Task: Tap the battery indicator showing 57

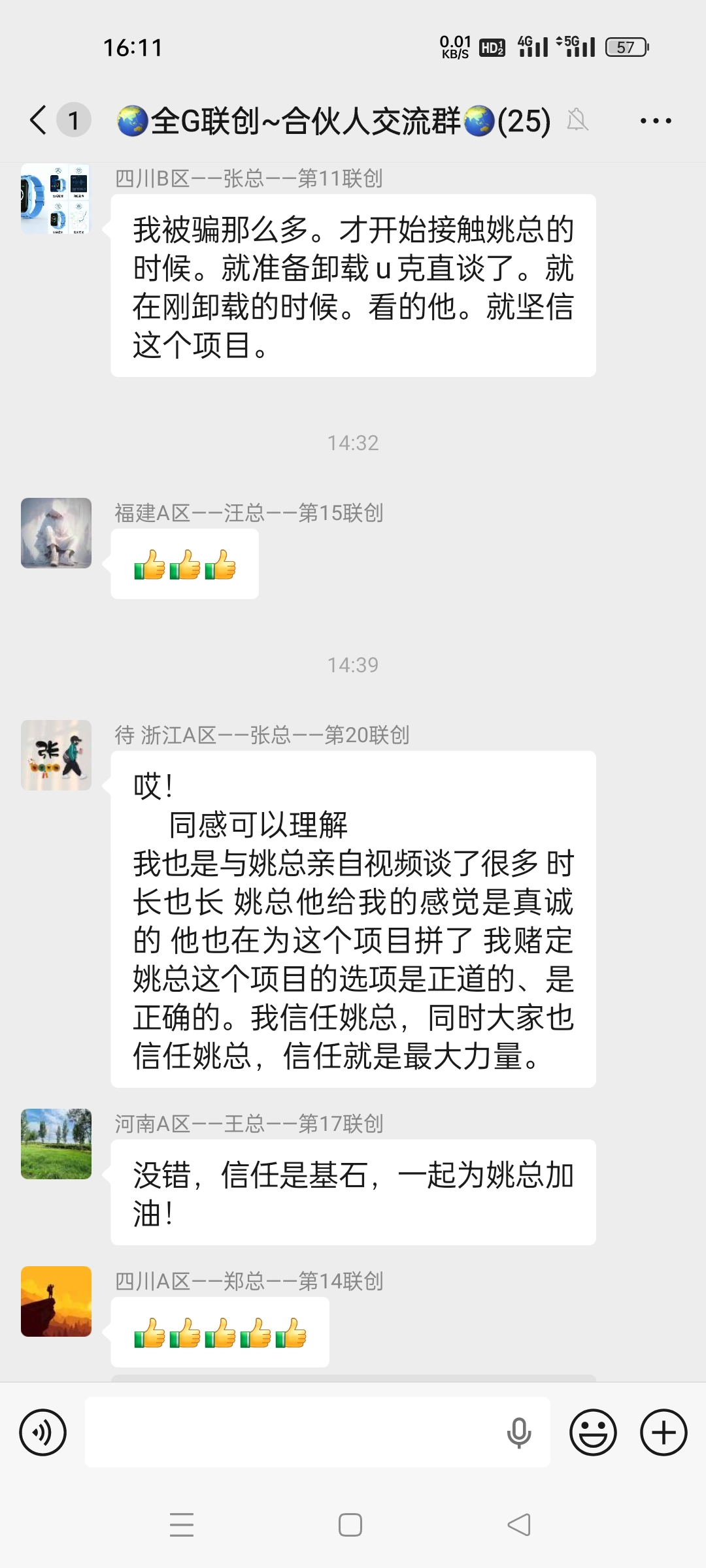Action: (x=626, y=47)
